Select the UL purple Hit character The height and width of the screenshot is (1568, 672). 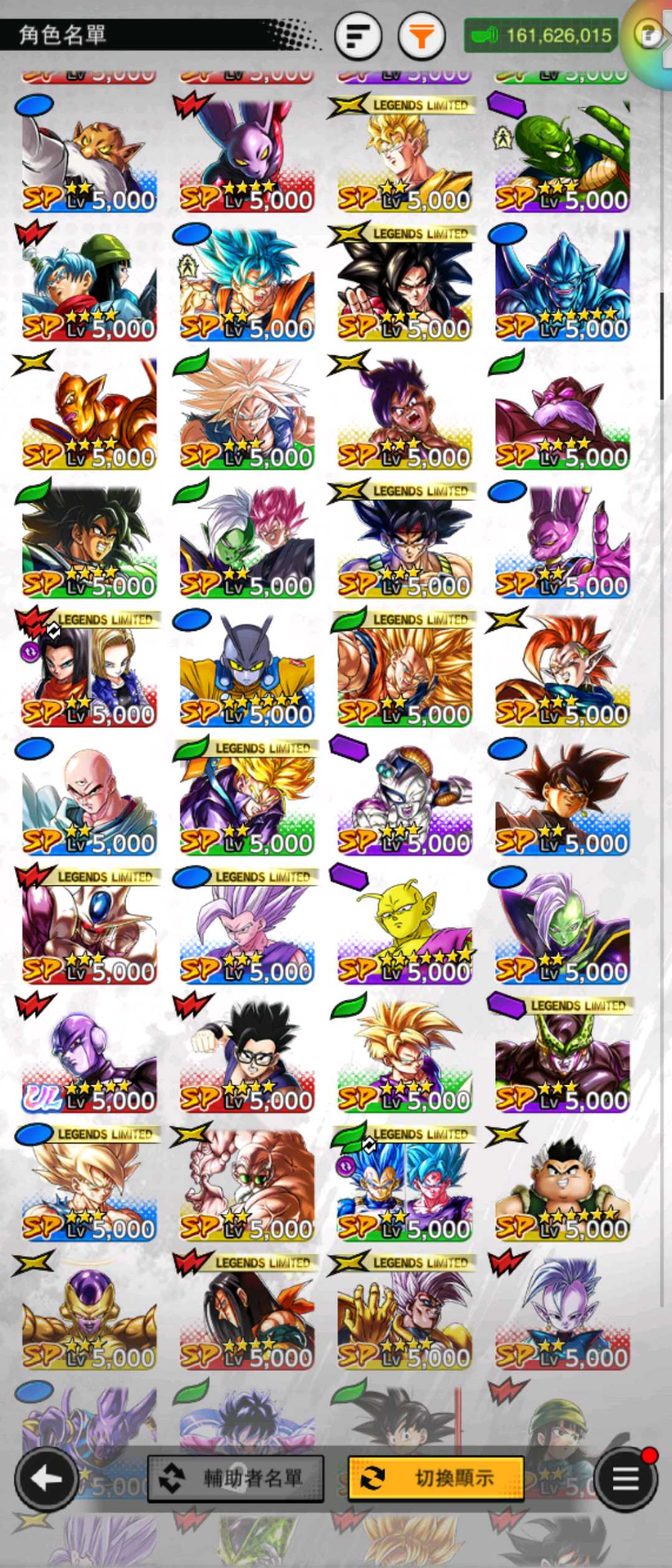pyautogui.click(x=89, y=1055)
